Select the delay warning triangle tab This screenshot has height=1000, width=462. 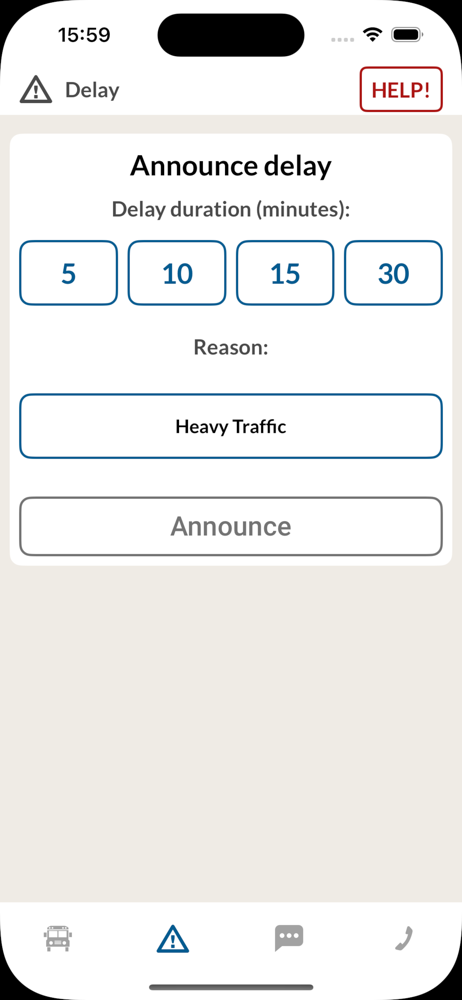point(173,939)
